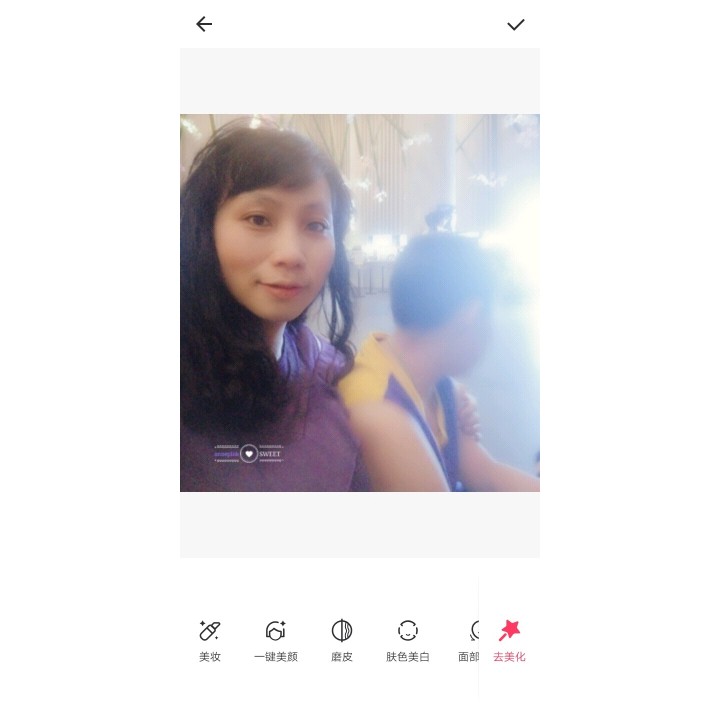Apply 一键美颜 one-tap beautify

(x=275, y=640)
